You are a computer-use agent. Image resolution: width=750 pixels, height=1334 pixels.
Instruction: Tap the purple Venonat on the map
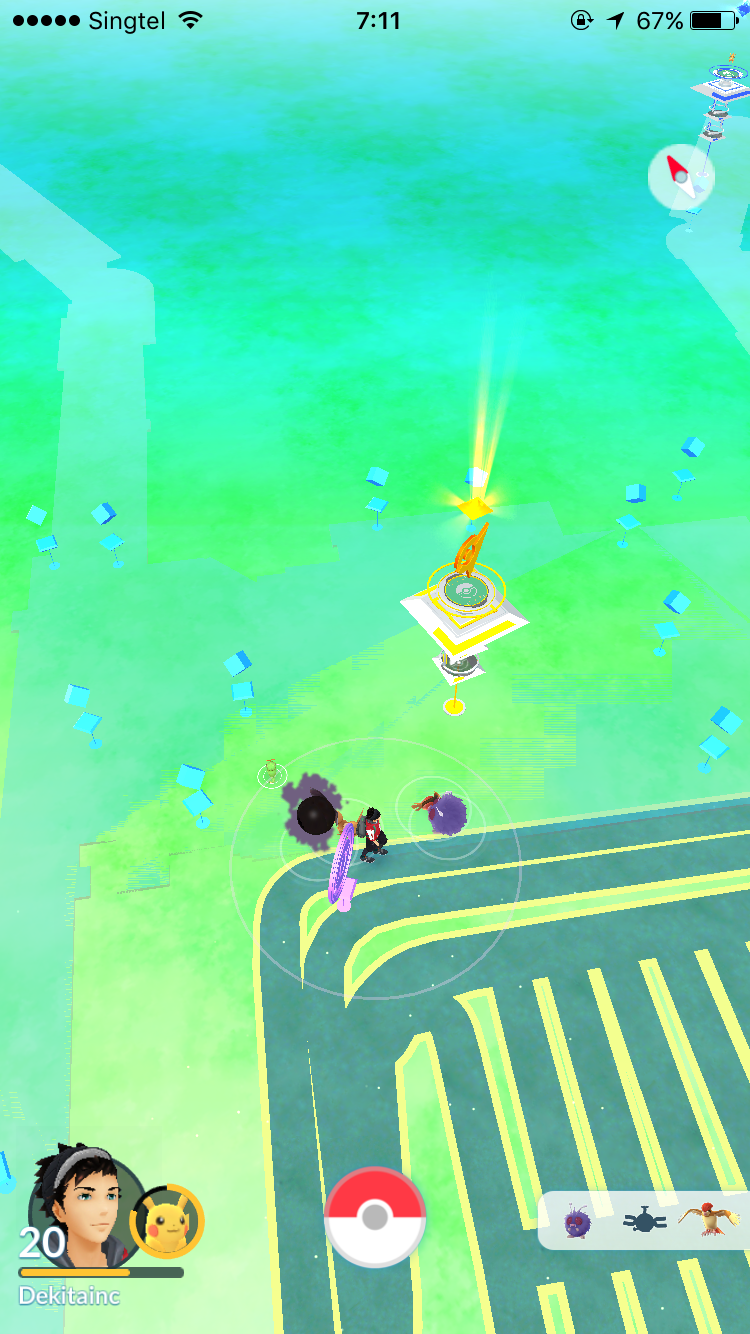click(444, 812)
